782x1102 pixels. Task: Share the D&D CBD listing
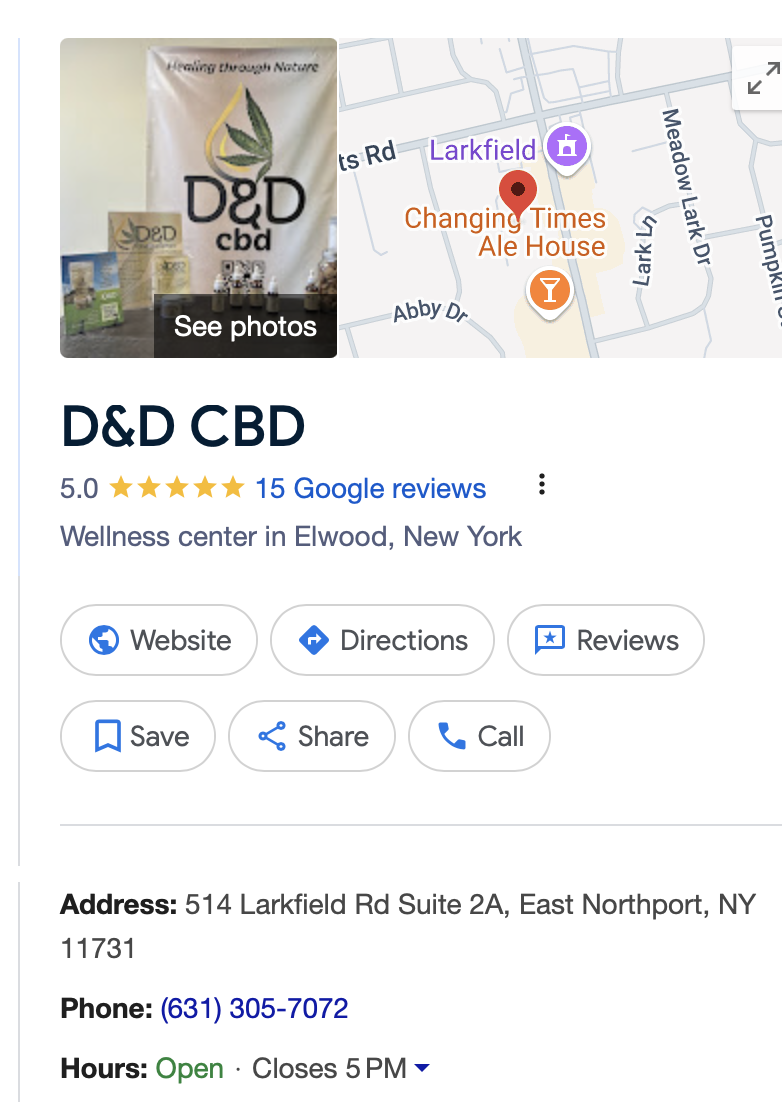[312, 736]
